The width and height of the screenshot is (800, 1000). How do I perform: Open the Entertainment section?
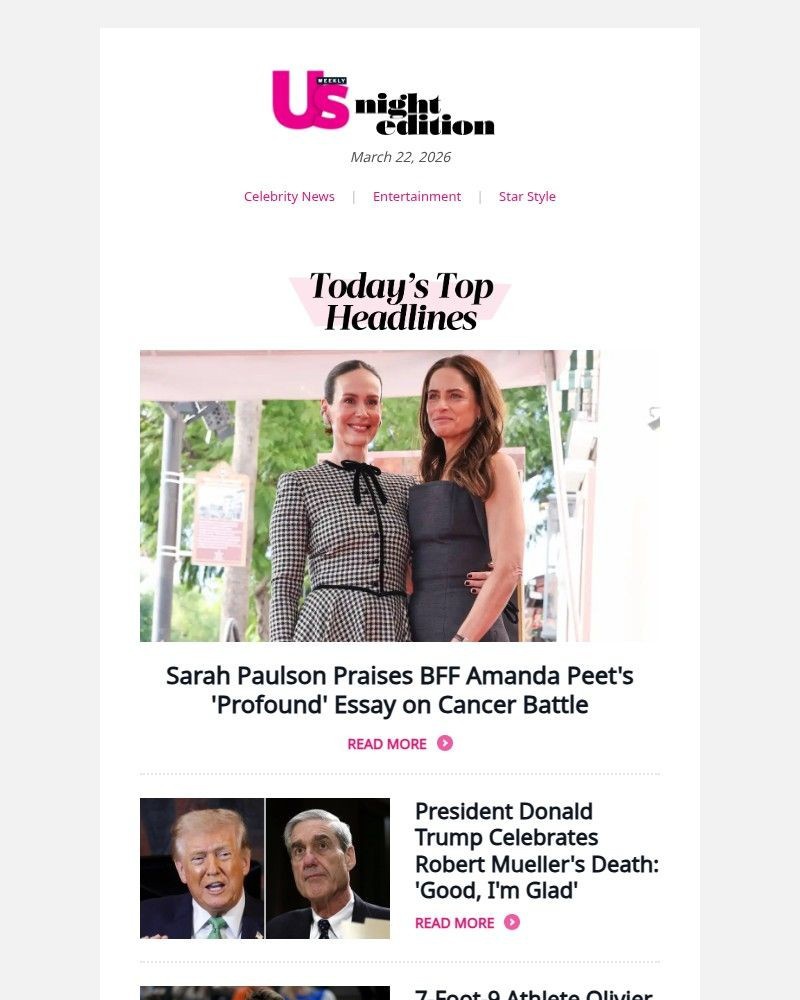417,196
